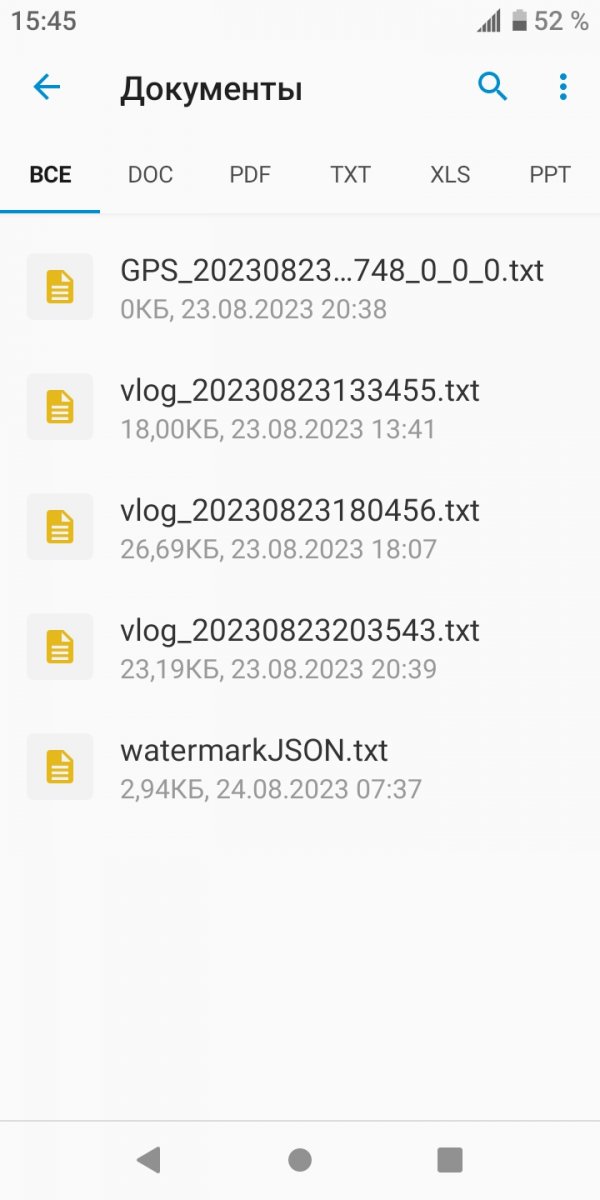Image resolution: width=600 pixels, height=1200 pixels.
Task: Go back with the arrow icon
Action: point(47,87)
